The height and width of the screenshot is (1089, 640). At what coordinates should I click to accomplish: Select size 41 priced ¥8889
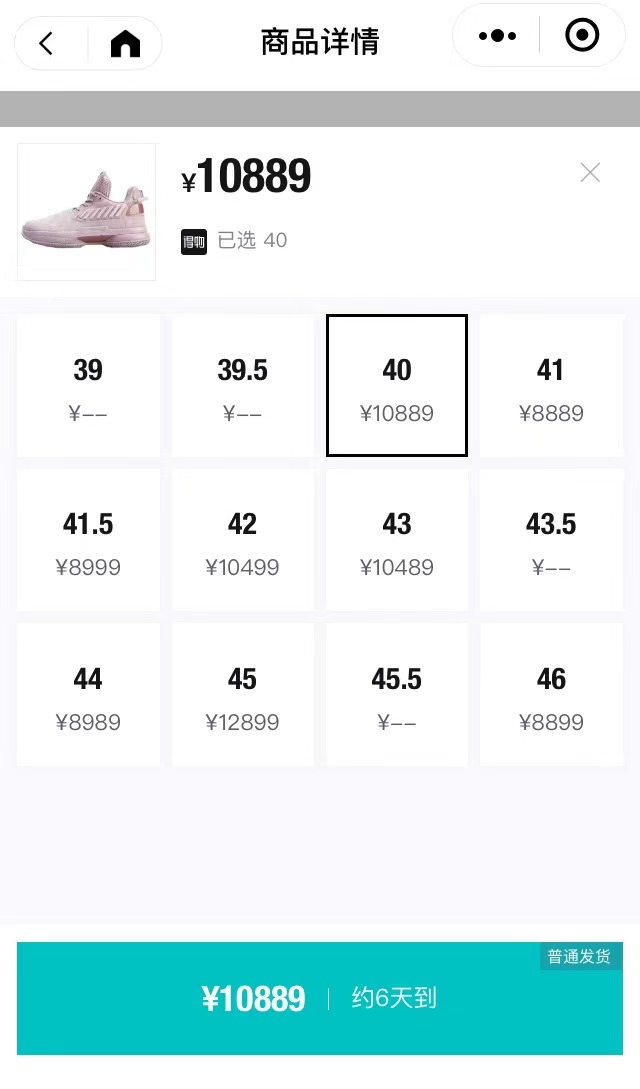pos(551,385)
